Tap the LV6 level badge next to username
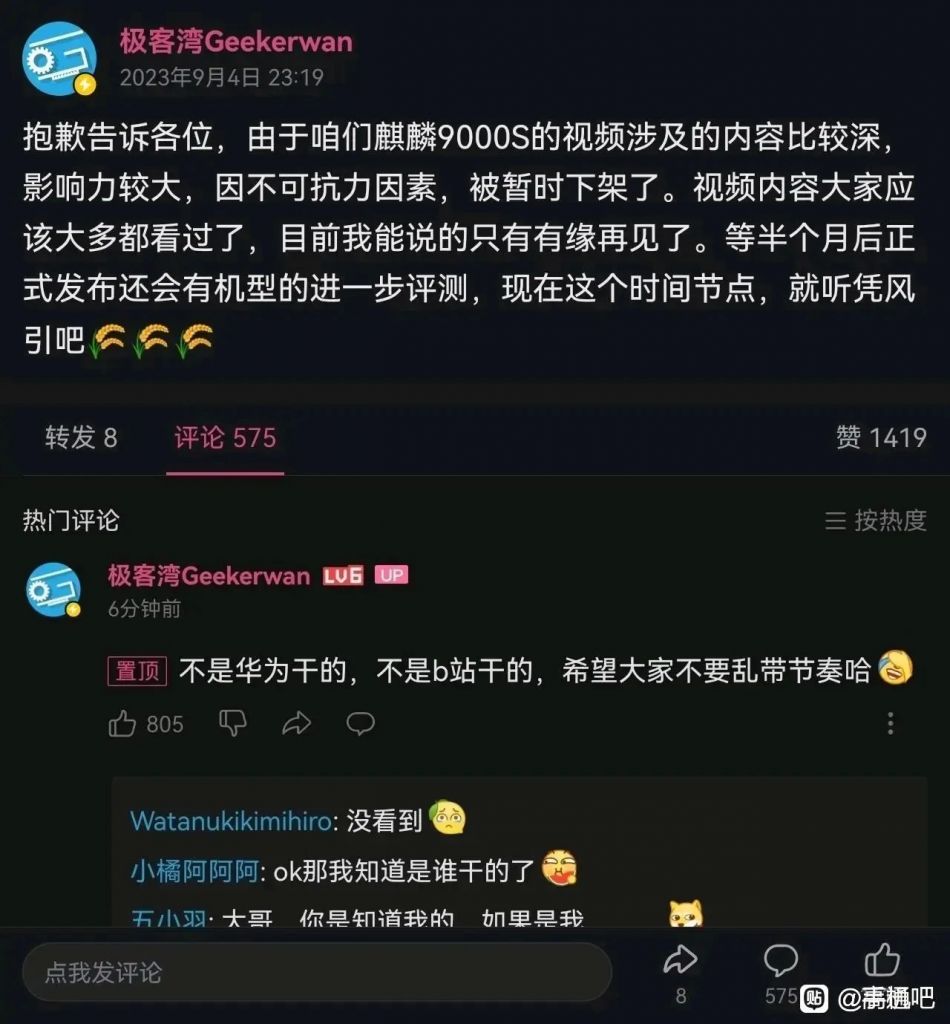Image resolution: width=950 pixels, height=1024 pixels. pos(341,575)
